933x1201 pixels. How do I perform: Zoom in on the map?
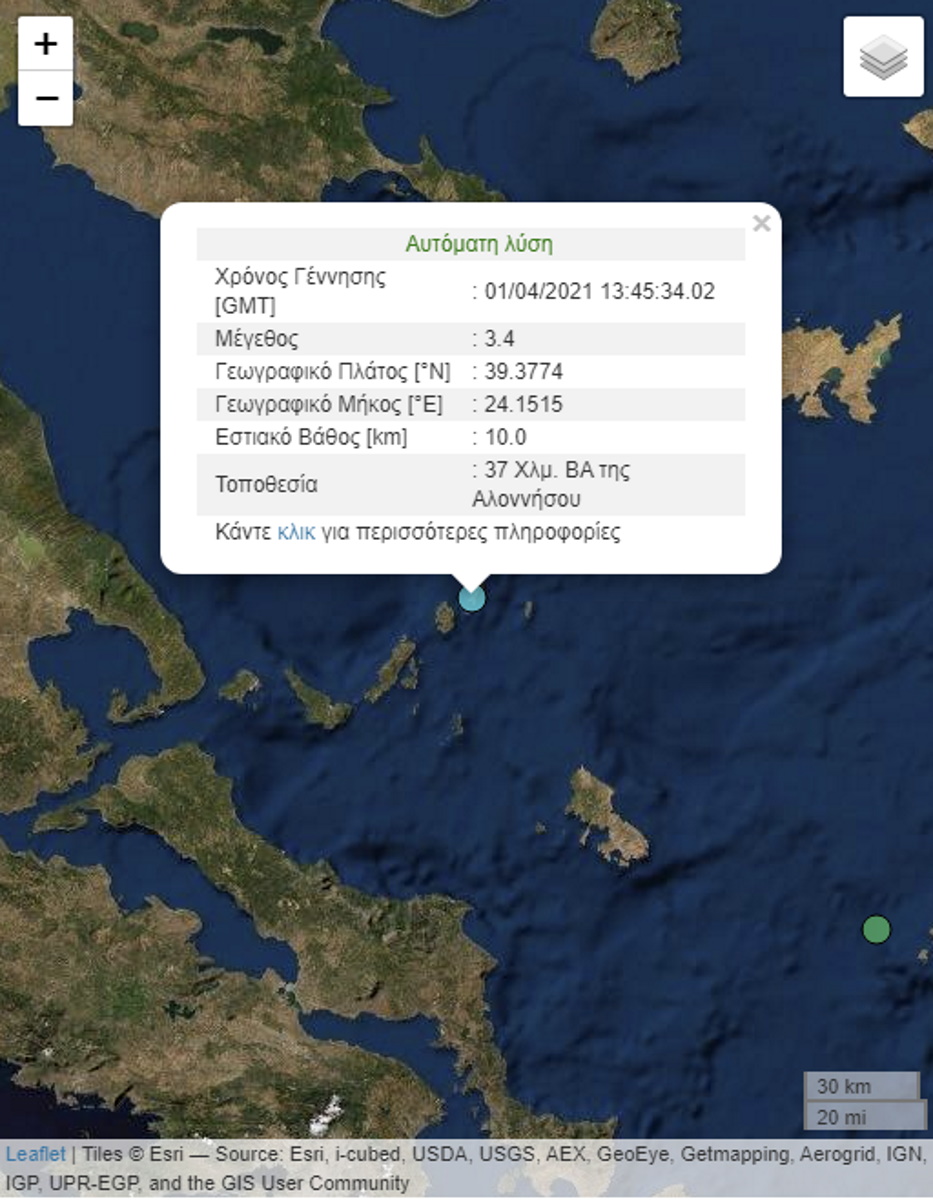(x=45, y=44)
